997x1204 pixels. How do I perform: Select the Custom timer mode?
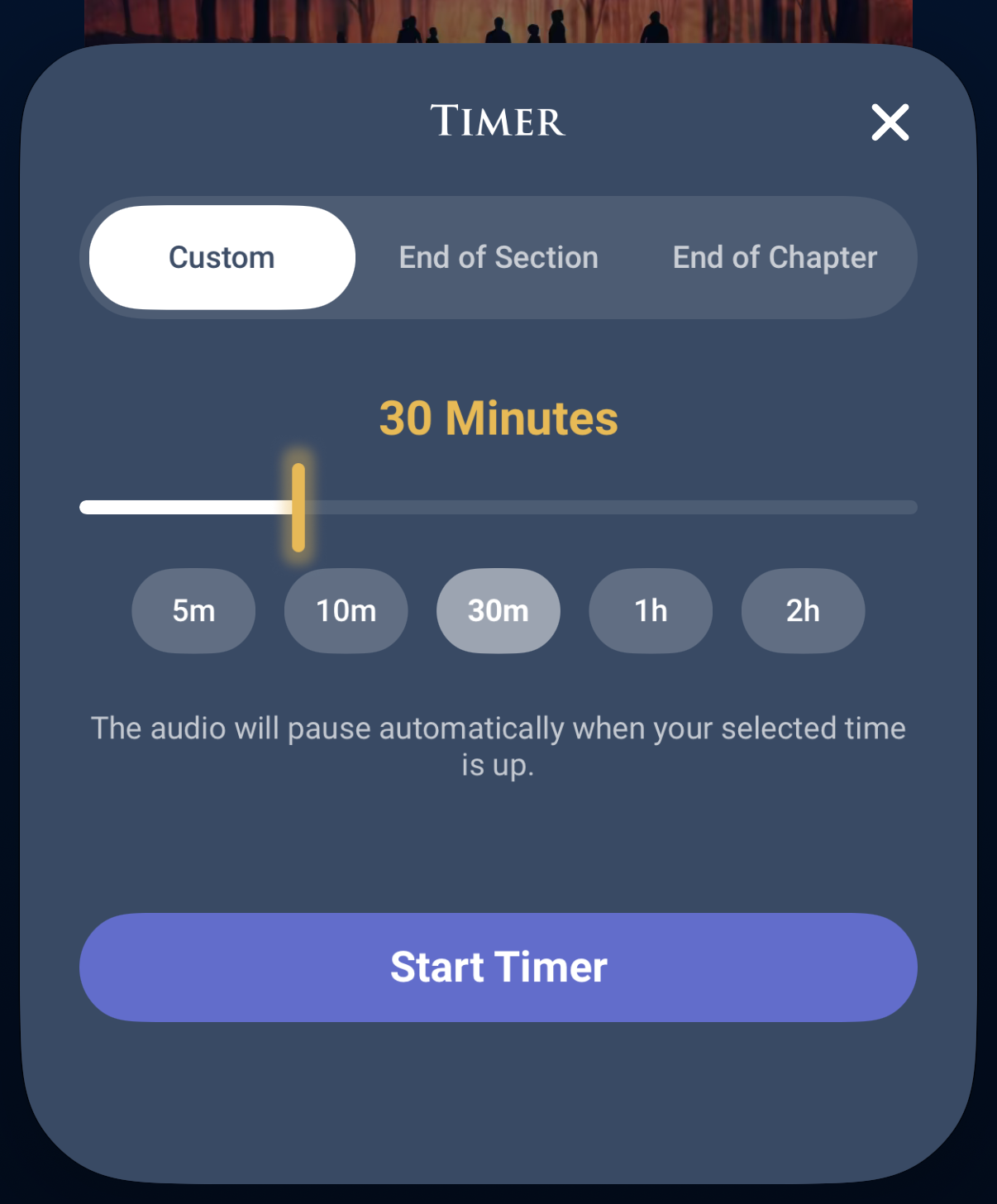point(222,257)
